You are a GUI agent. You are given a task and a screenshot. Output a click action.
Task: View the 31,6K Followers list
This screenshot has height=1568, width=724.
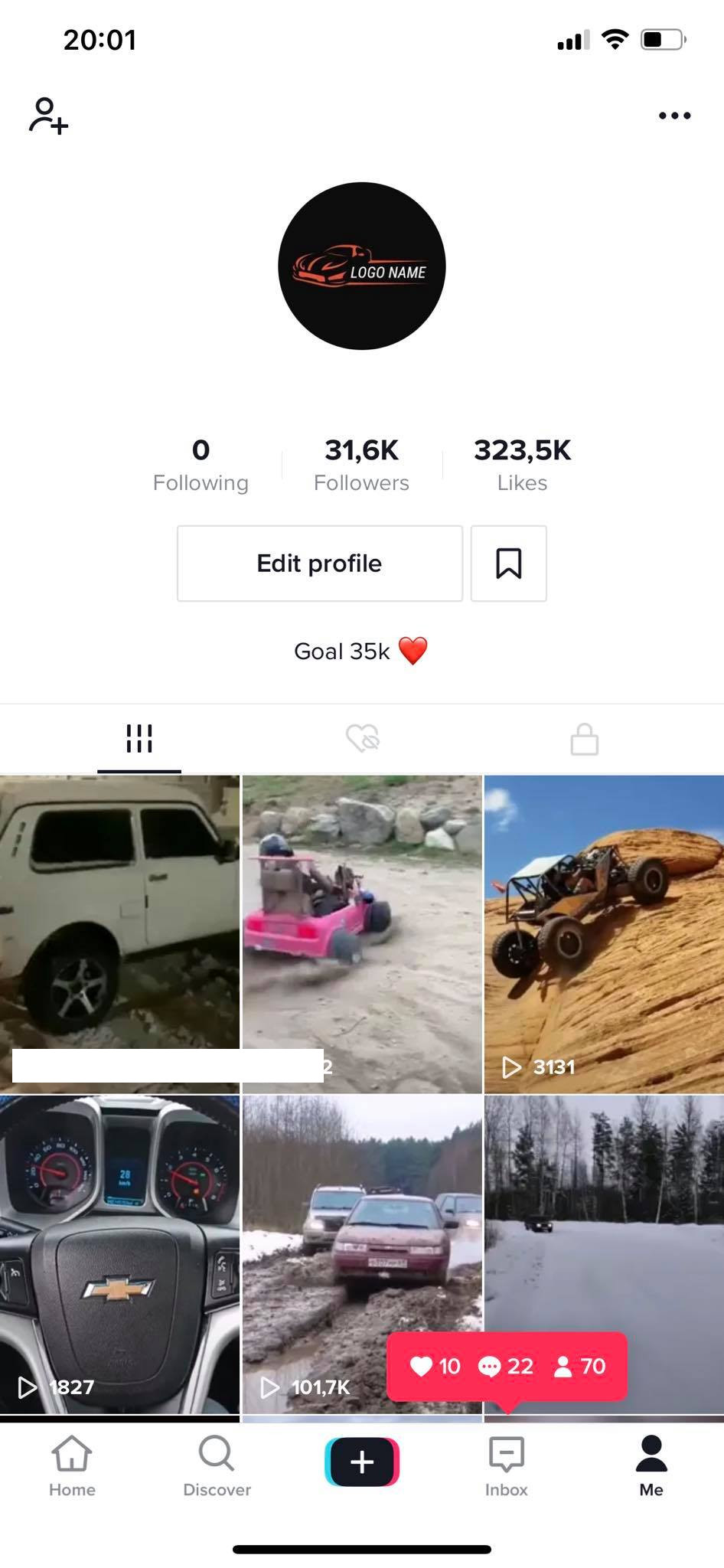[x=361, y=465]
